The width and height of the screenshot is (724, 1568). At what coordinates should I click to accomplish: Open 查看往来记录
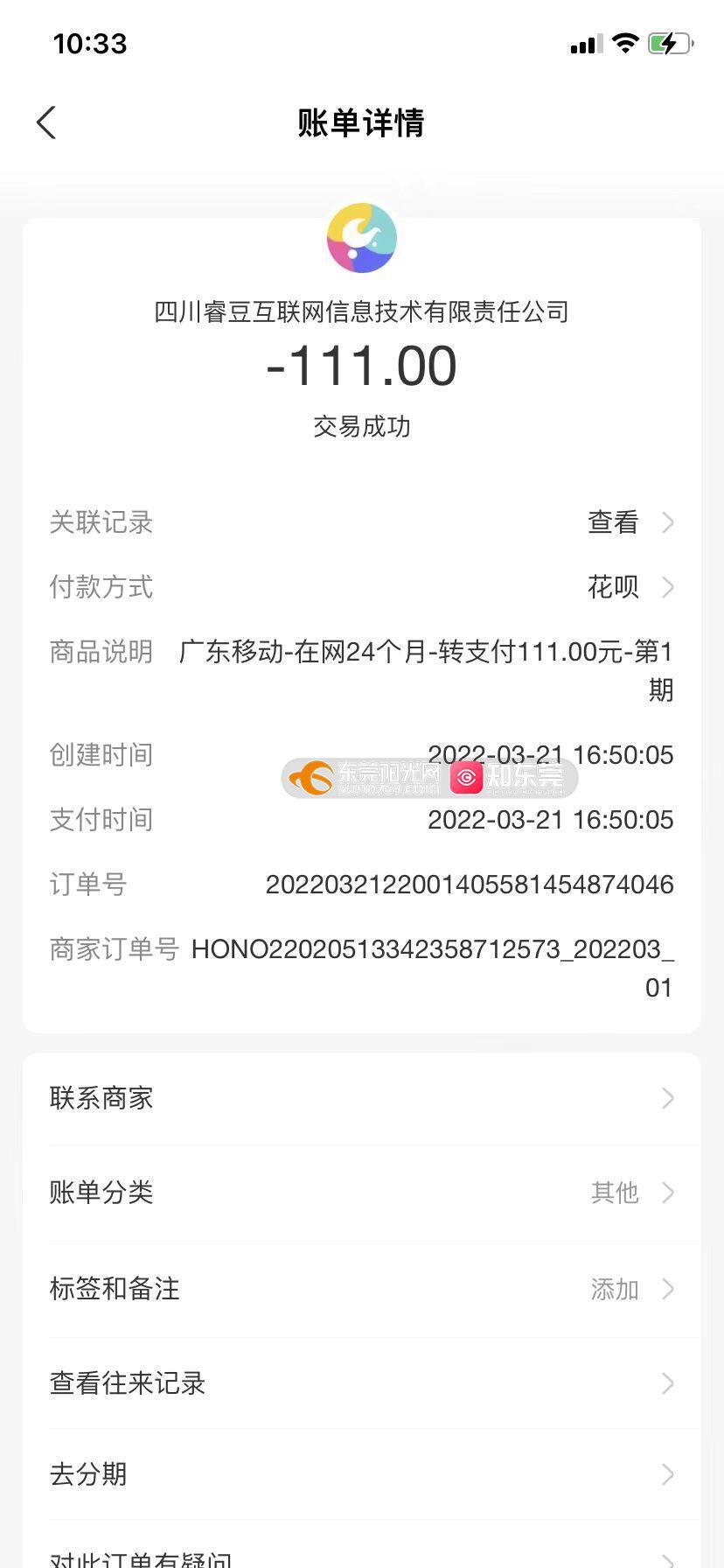(361, 1383)
